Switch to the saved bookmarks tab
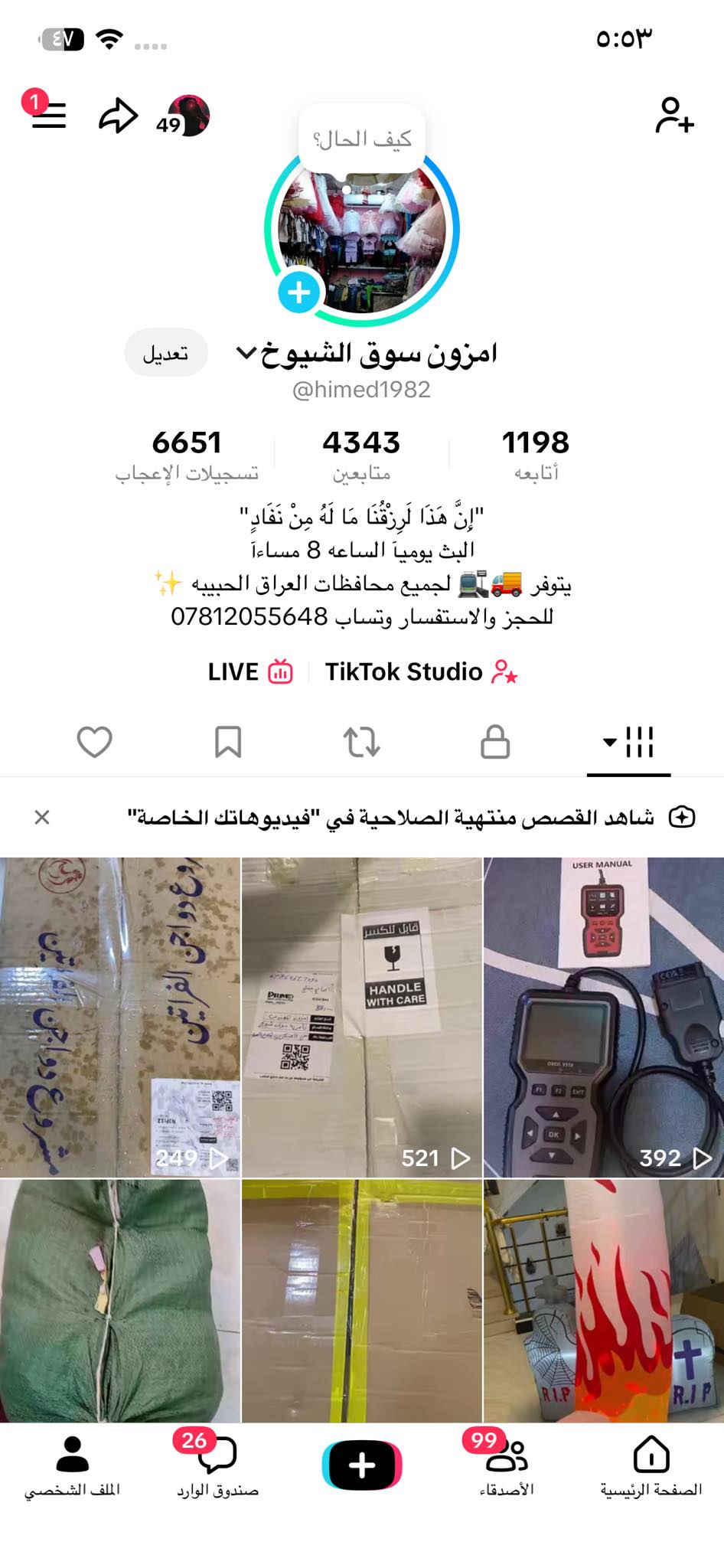724x1568 pixels. tap(228, 742)
